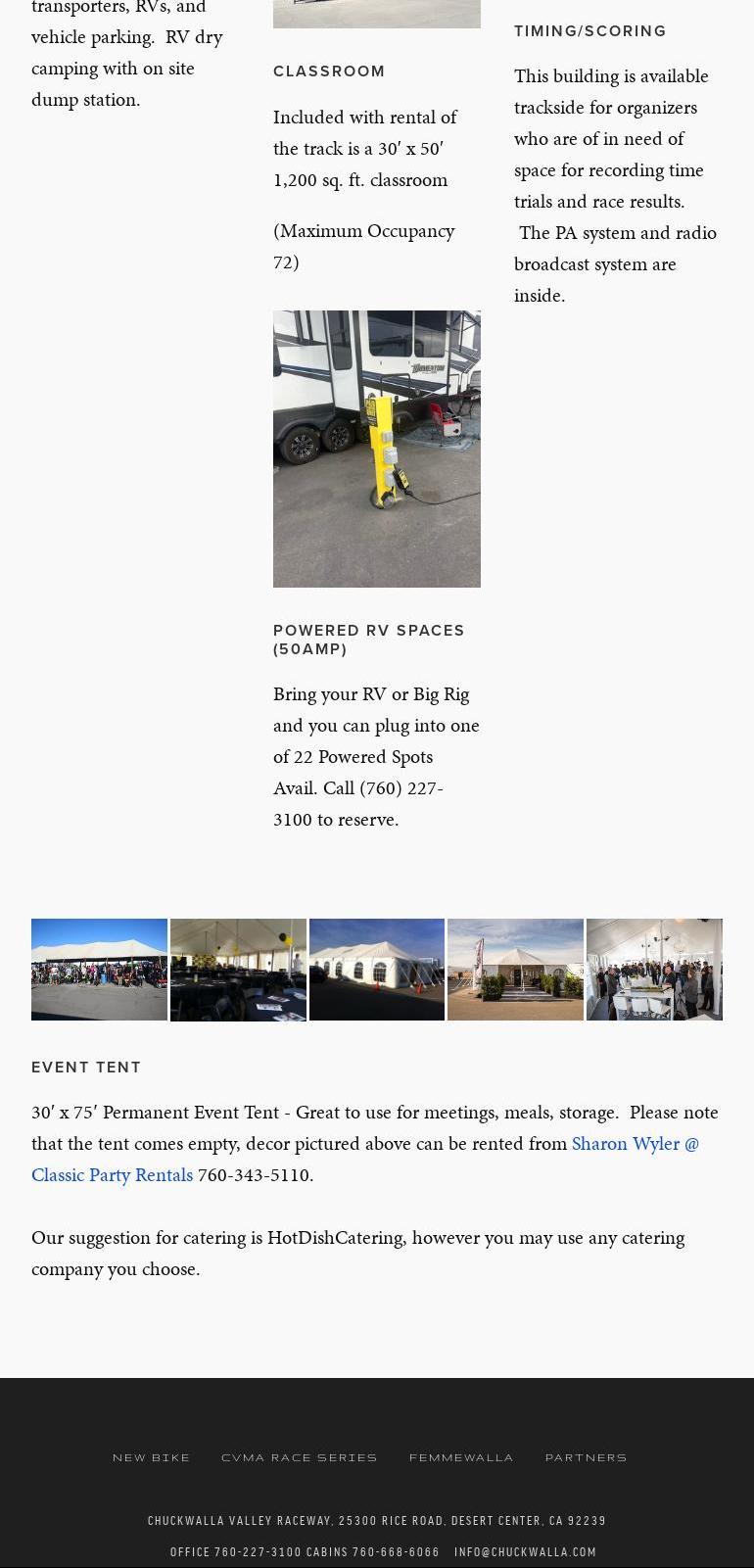The image size is (754, 1568).
Task: View the tent entrance with planters photo
Action: [515, 970]
